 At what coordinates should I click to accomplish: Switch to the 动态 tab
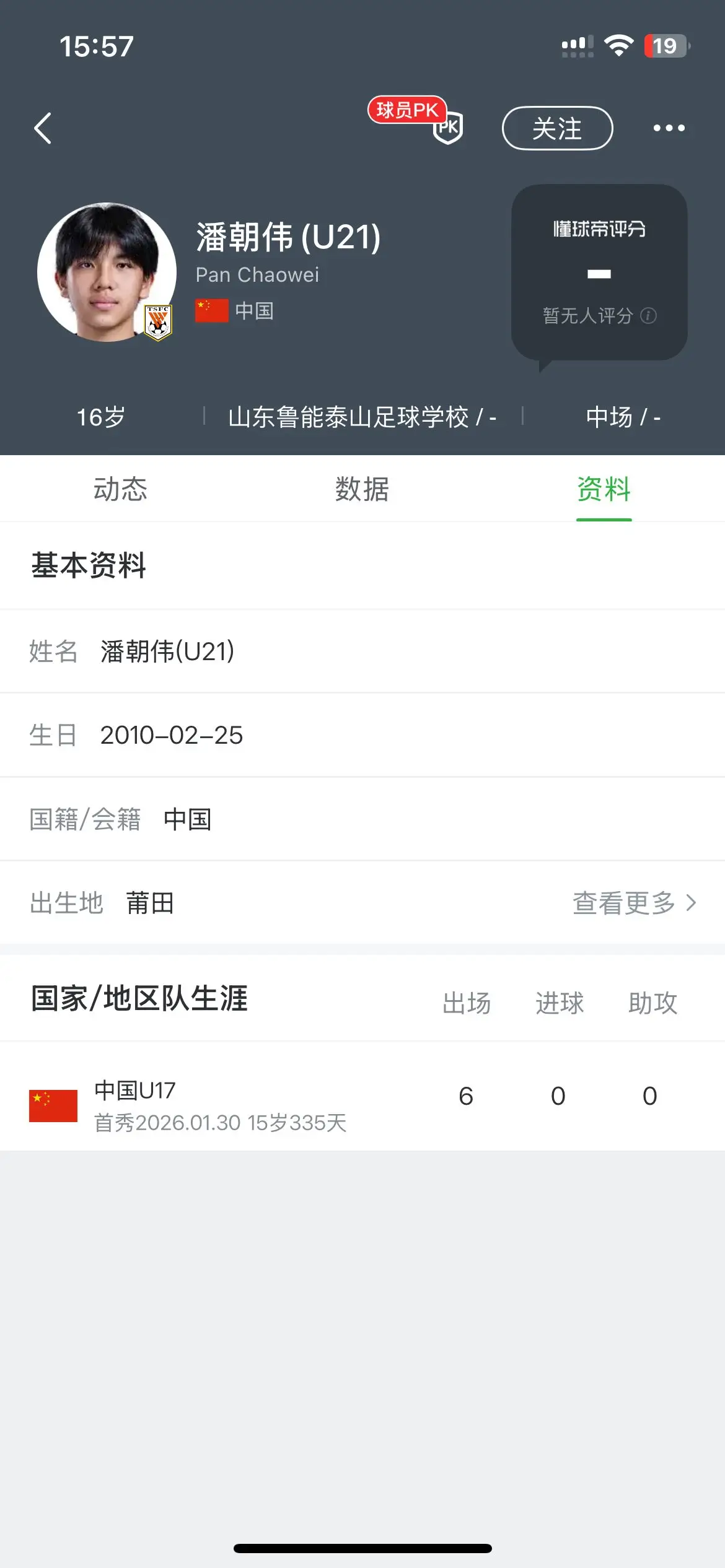coord(121,489)
